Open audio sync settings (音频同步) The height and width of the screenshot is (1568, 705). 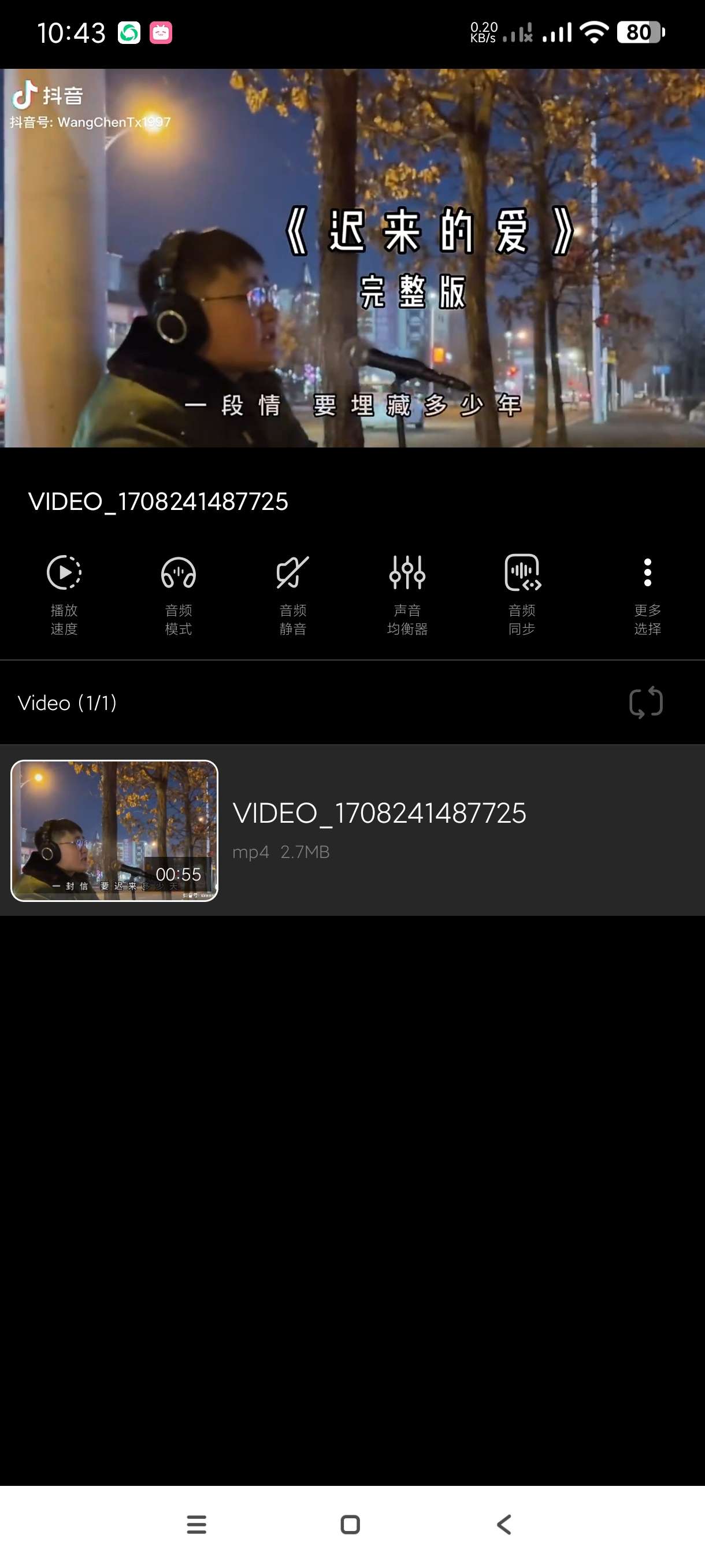point(522,593)
